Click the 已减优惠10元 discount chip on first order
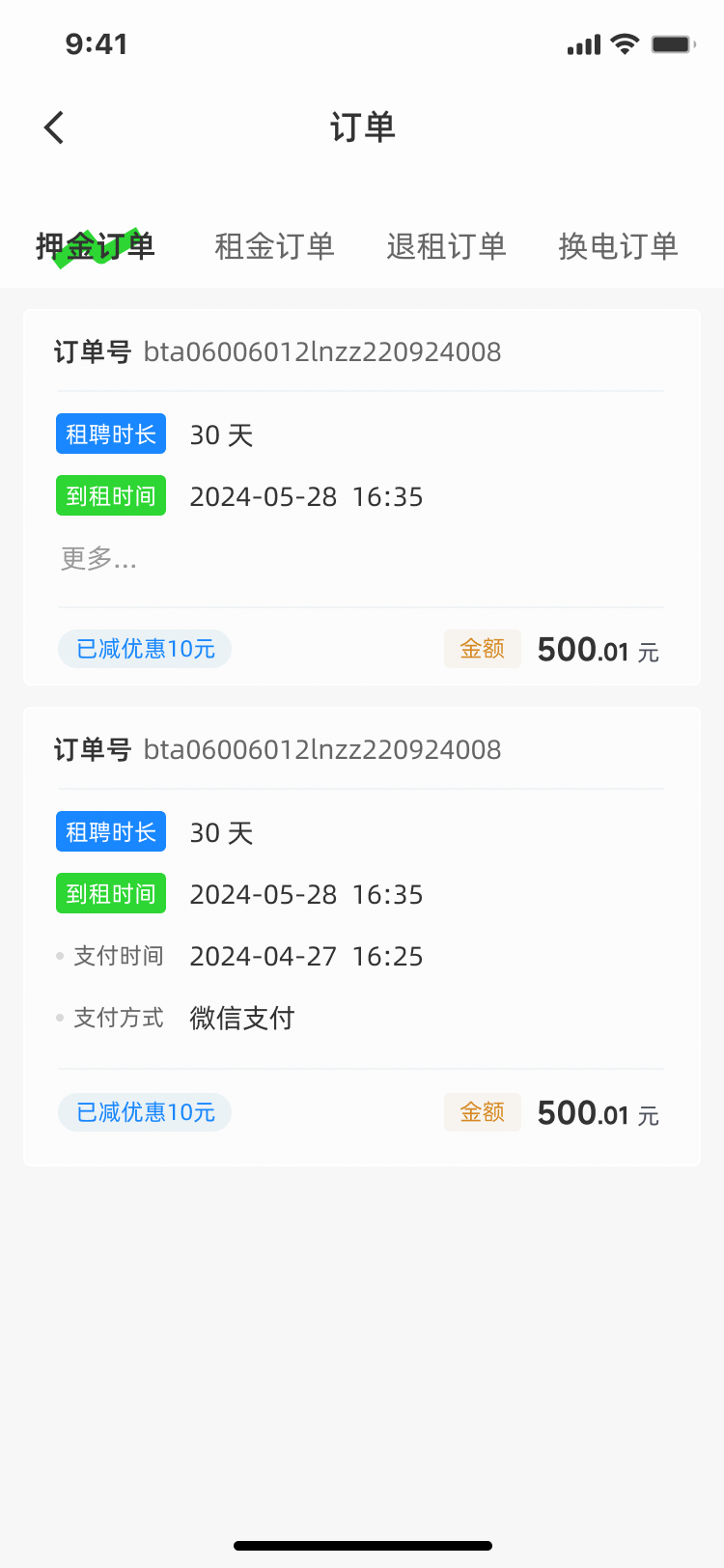724x1568 pixels. tap(144, 649)
